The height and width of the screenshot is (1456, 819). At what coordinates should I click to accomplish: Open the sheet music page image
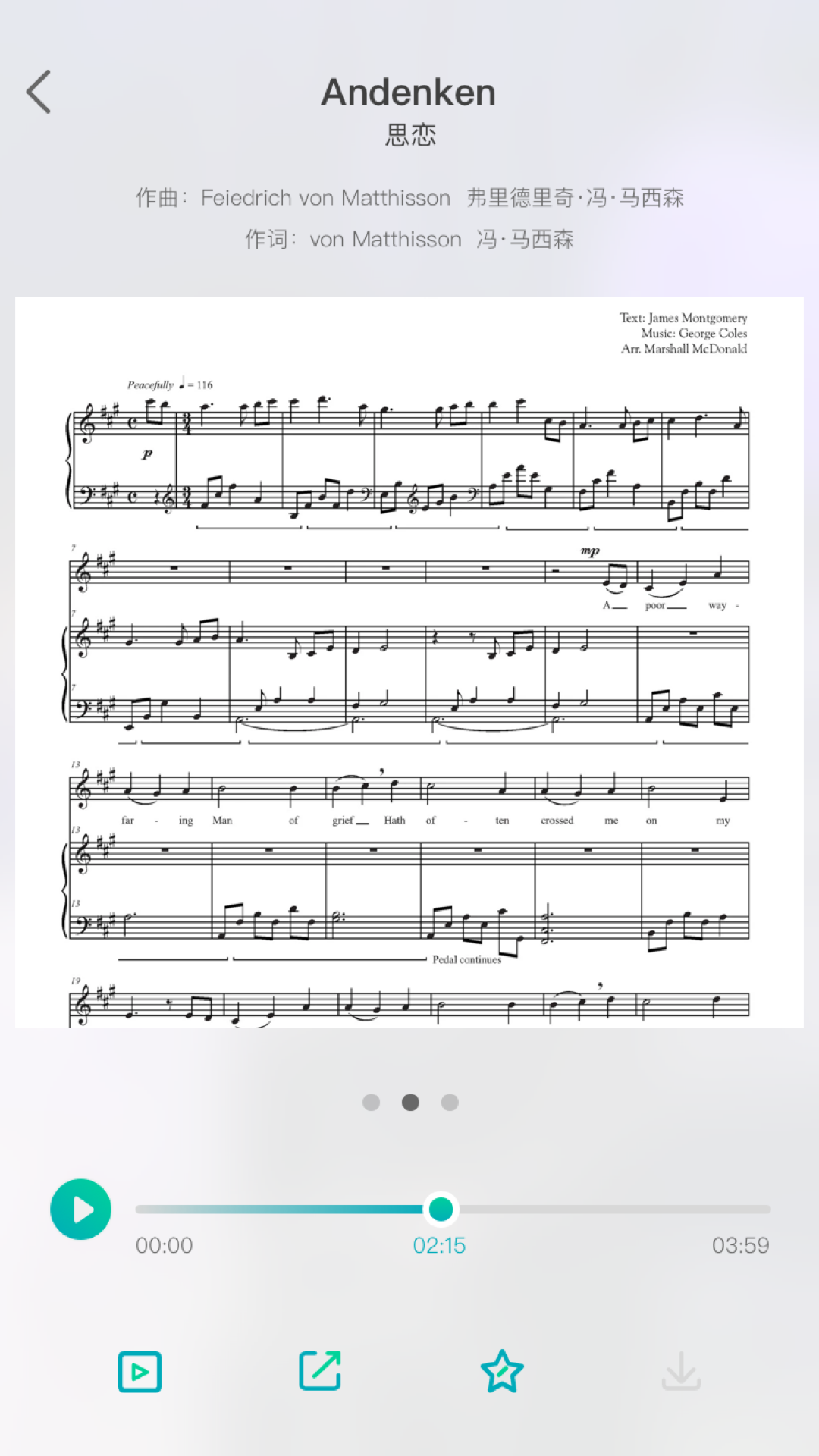[409, 662]
